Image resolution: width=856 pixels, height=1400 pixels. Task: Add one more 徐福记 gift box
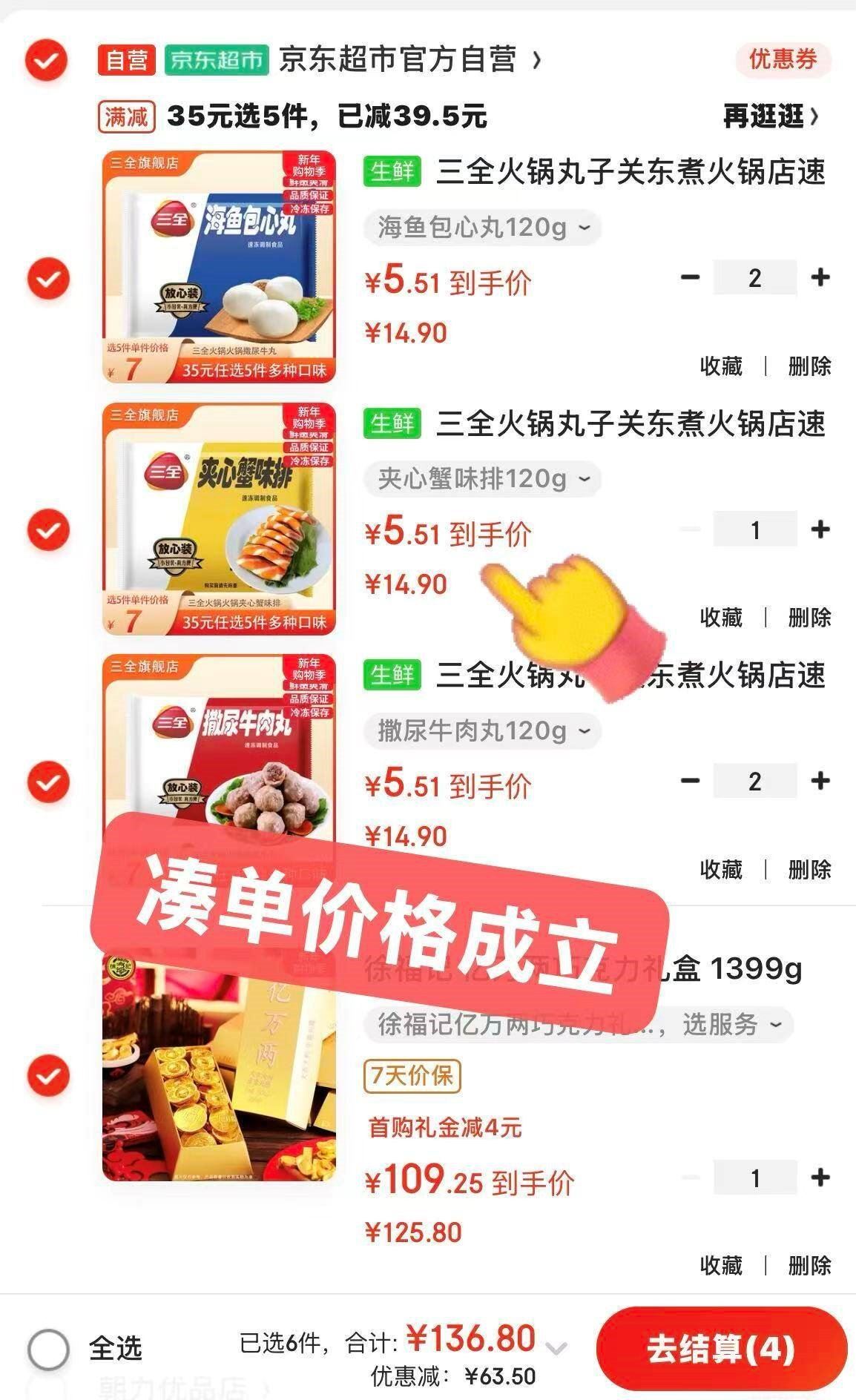[820, 1178]
